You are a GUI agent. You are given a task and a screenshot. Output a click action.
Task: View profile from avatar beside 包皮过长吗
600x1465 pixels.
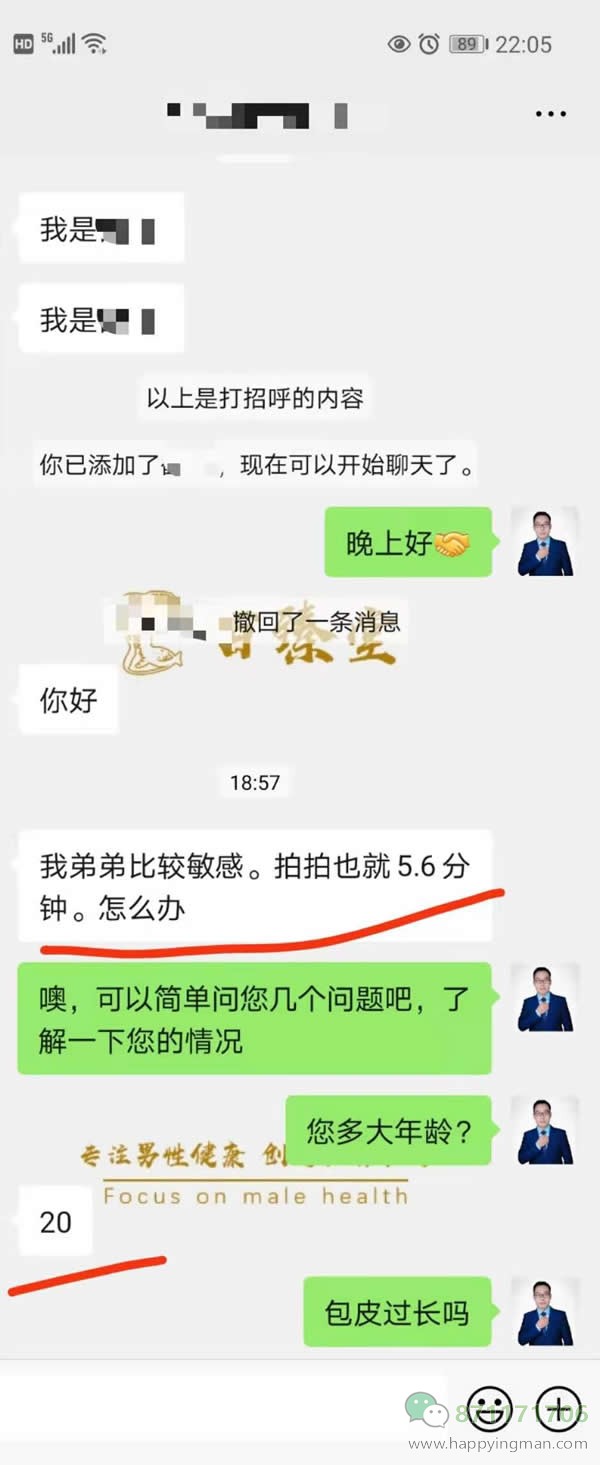(545, 1311)
